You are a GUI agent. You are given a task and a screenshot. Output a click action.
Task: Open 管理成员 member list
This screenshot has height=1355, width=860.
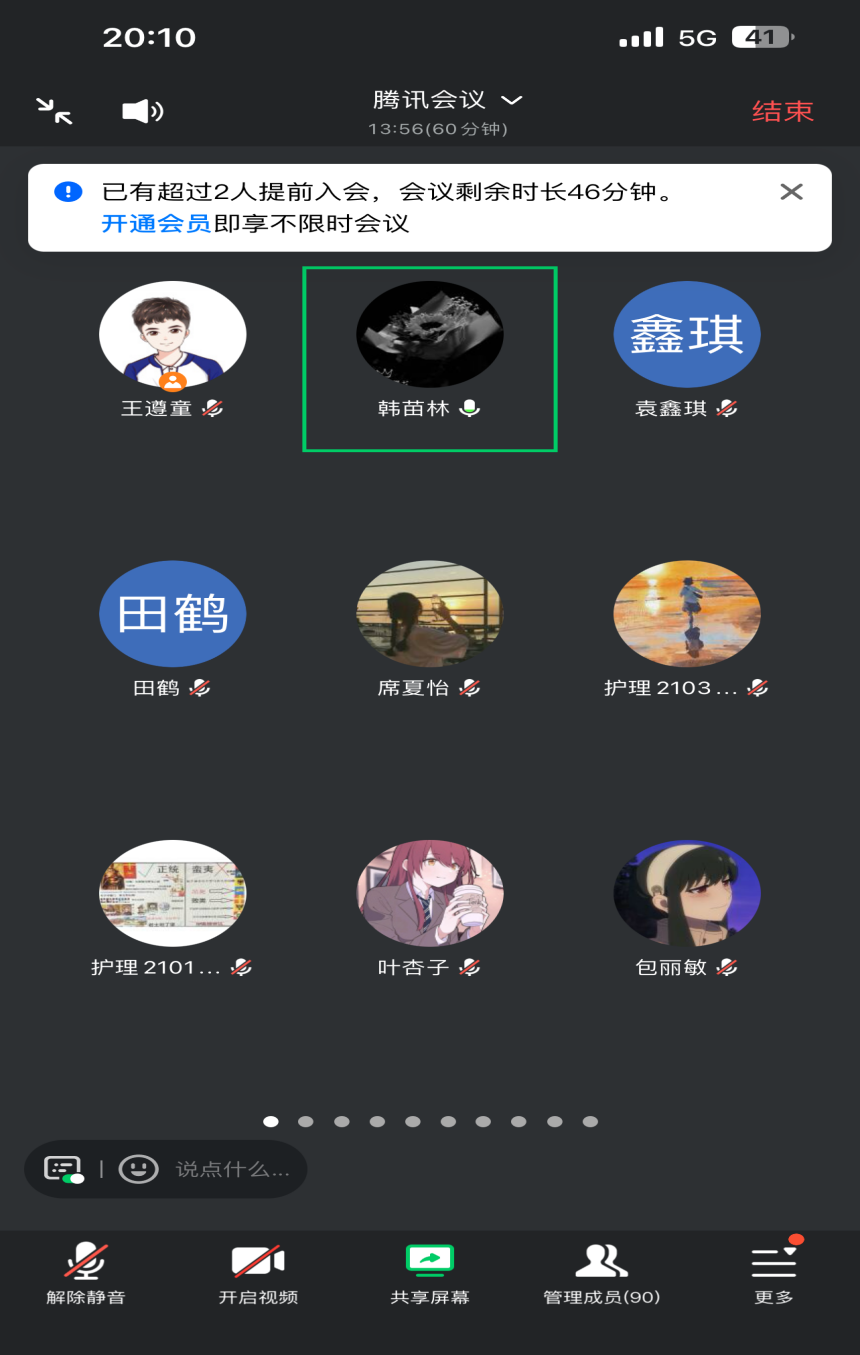(601, 1274)
